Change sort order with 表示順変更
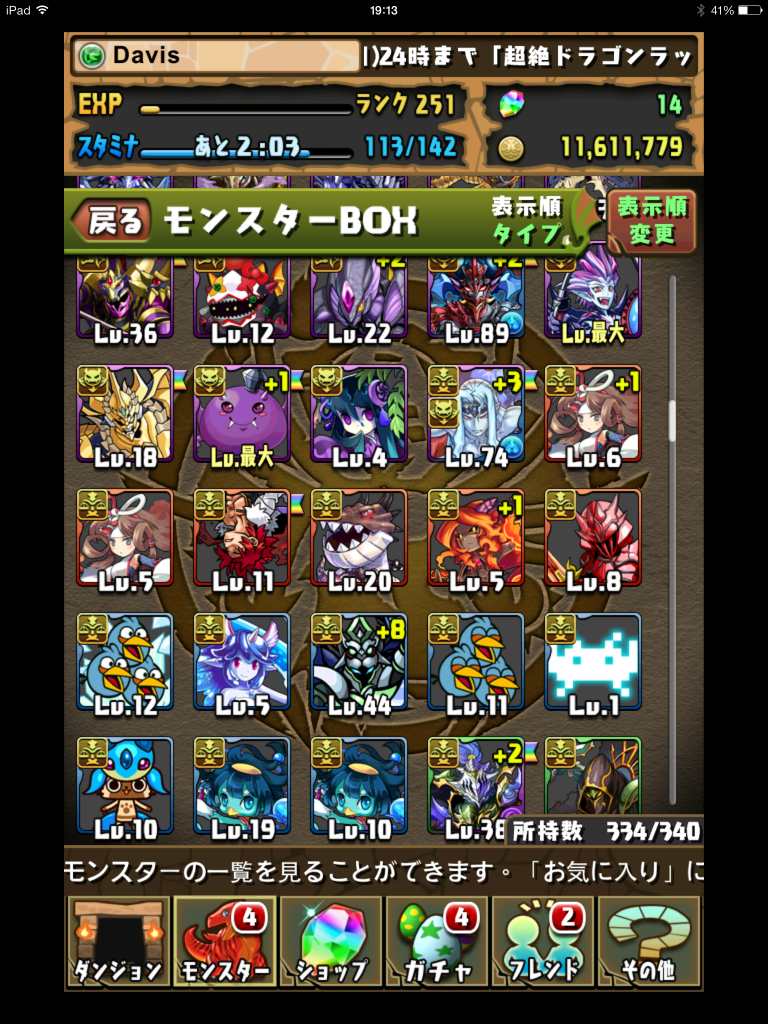The image size is (768, 1024). click(x=651, y=221)
